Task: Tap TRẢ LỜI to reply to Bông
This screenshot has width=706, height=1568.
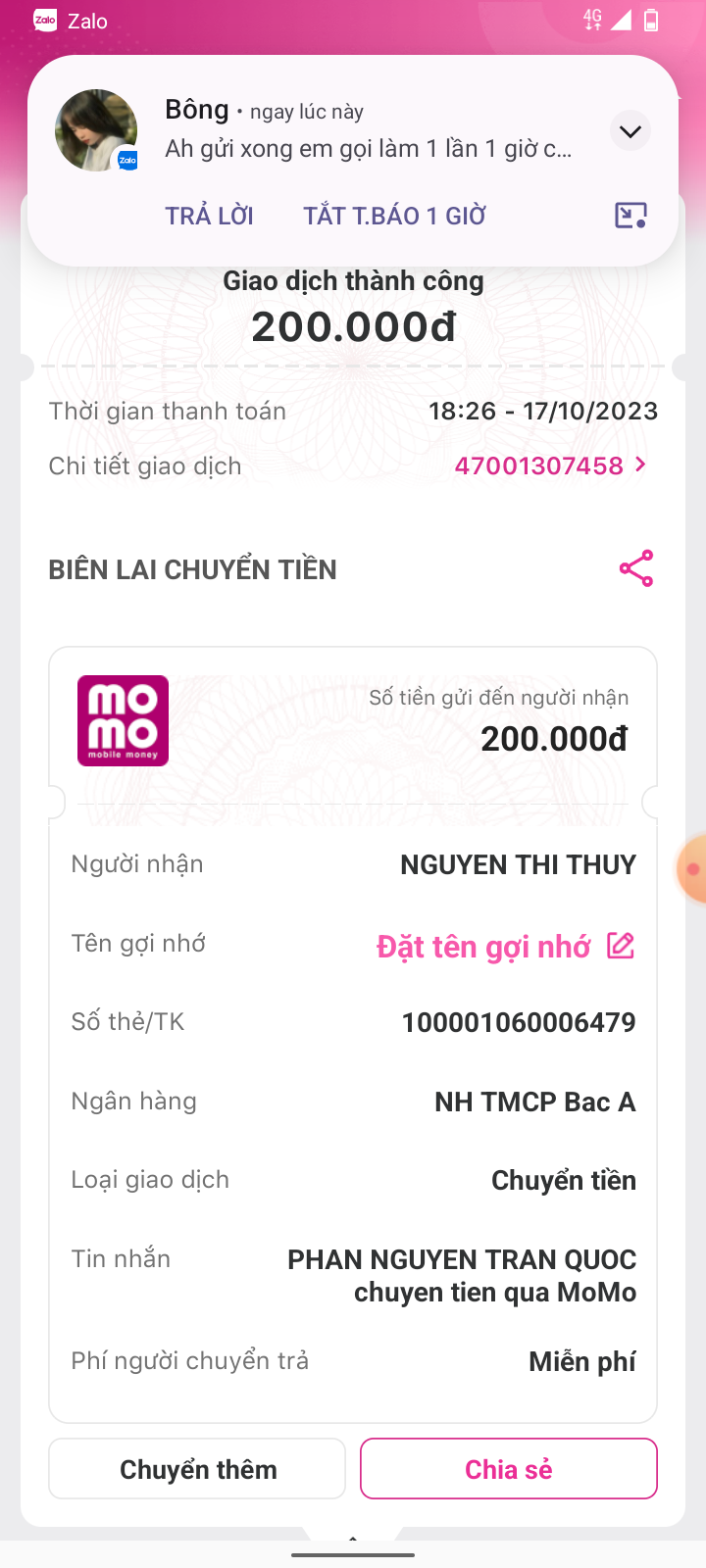Action: point(209,216)
